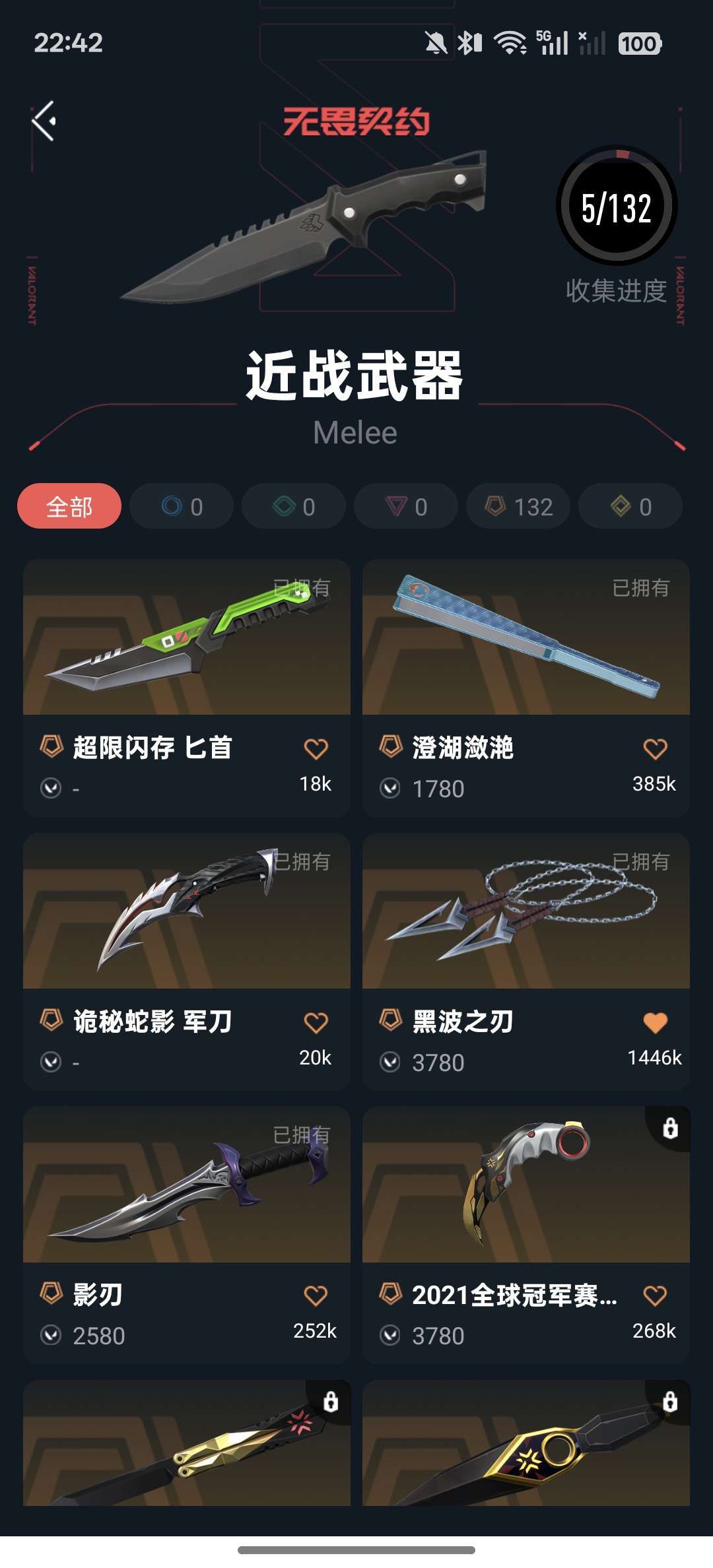Filter by the blue circle tier
Image resolution: width=713 pixels, height=1568 pixels.
[182, 506]
